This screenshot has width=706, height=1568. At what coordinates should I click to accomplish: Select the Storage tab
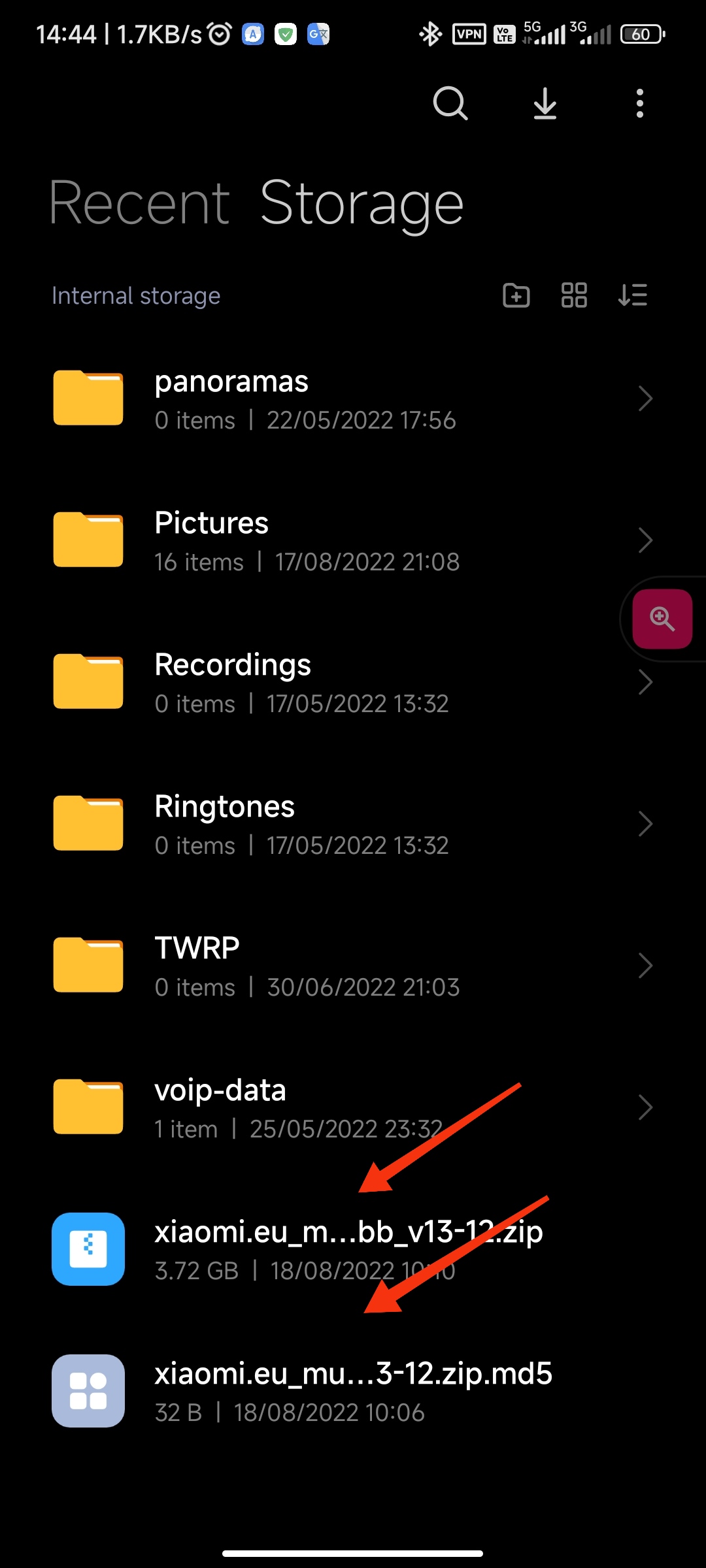click(362, 204)
